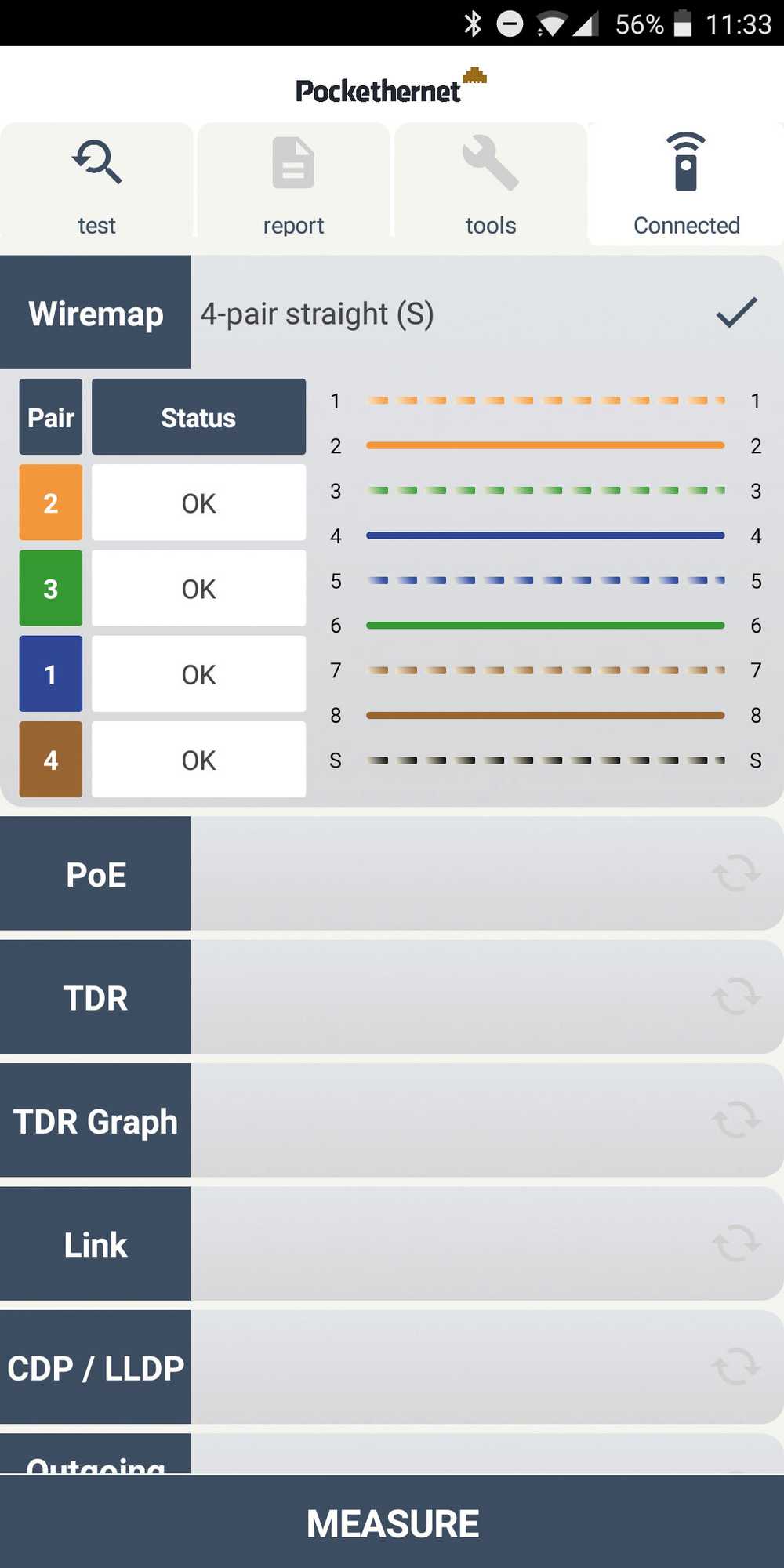
Task: Switch to the test tab
Action: point(96,182)
